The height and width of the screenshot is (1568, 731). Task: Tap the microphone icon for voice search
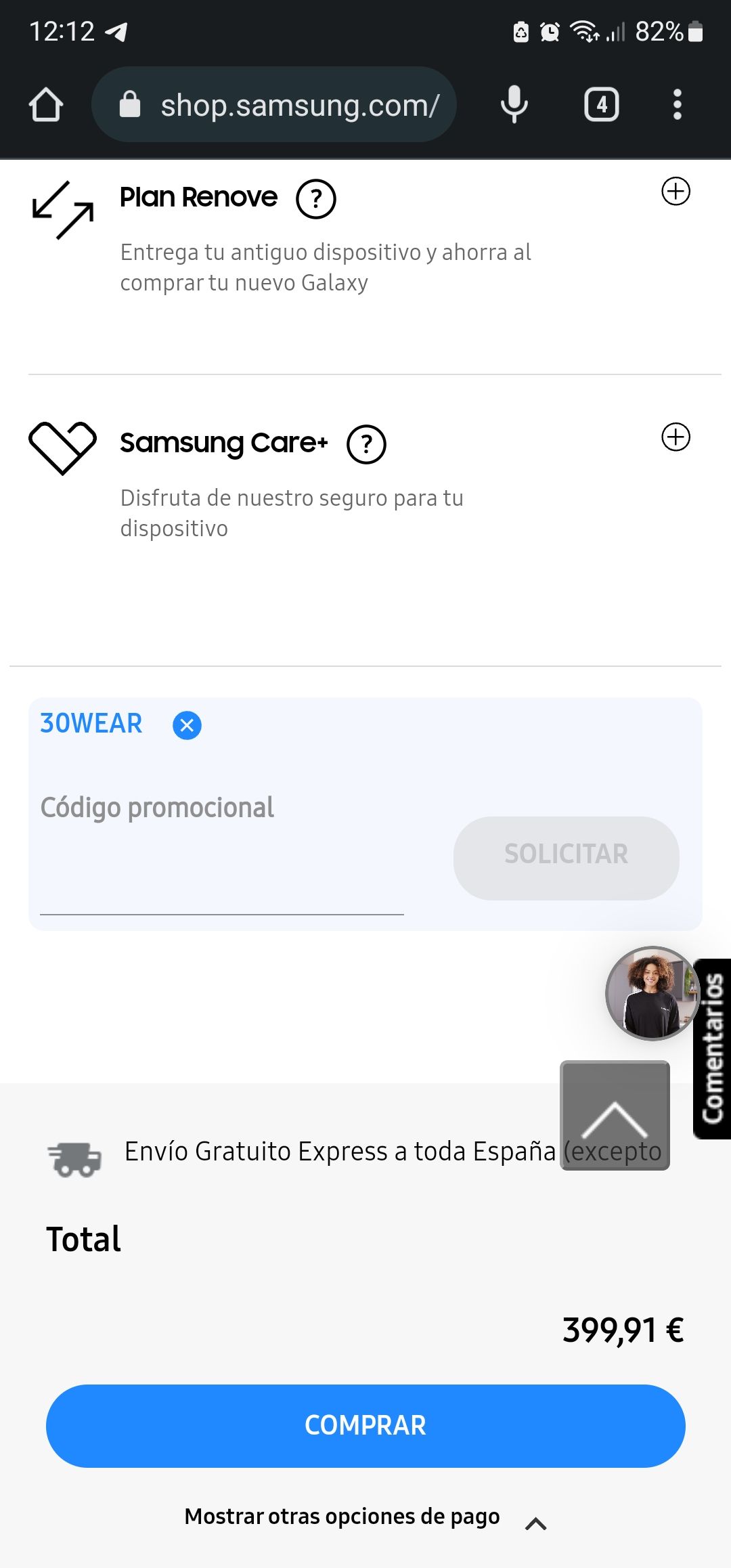514,104
